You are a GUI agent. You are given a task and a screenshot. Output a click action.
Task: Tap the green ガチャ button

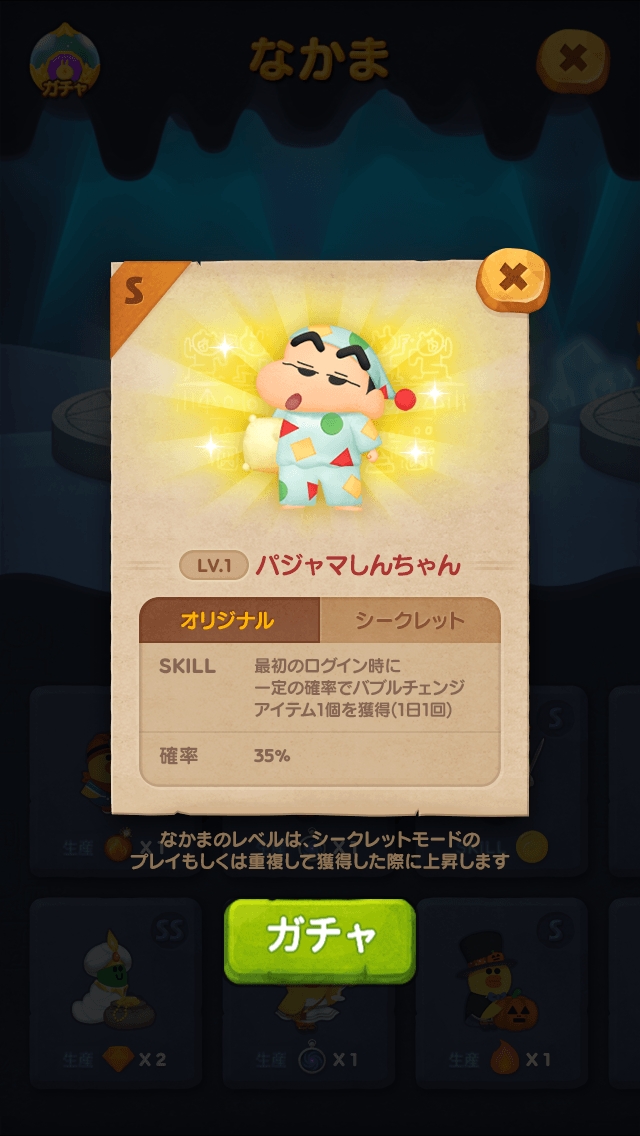click(319, 938)
